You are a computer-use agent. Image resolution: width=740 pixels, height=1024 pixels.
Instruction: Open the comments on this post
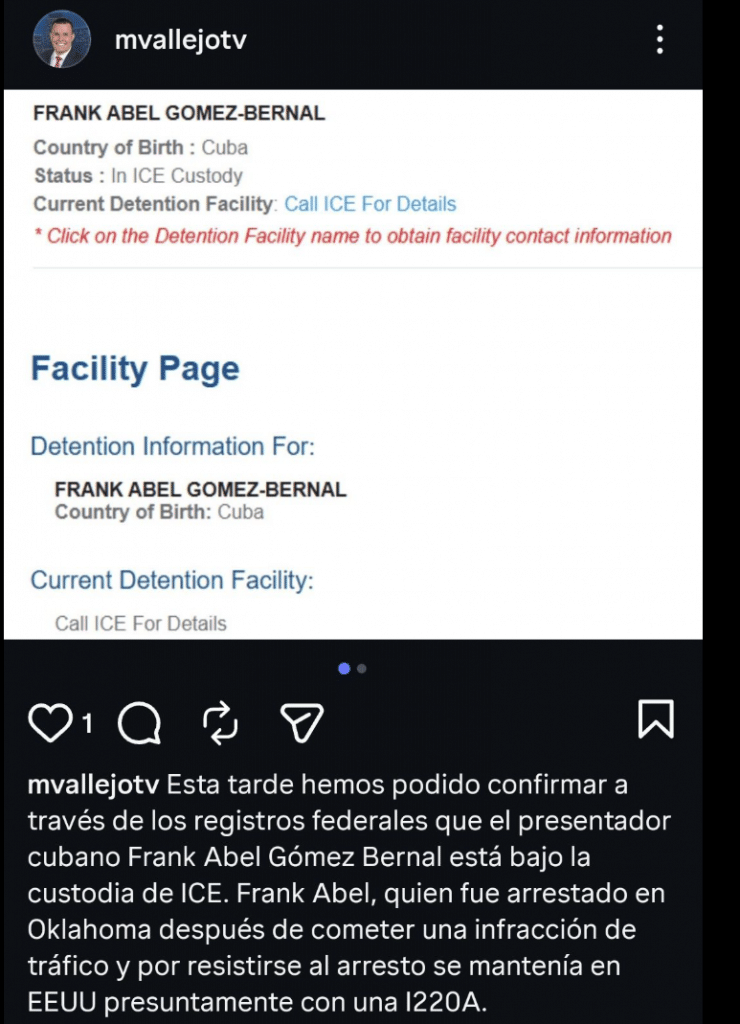click(139, 722)
